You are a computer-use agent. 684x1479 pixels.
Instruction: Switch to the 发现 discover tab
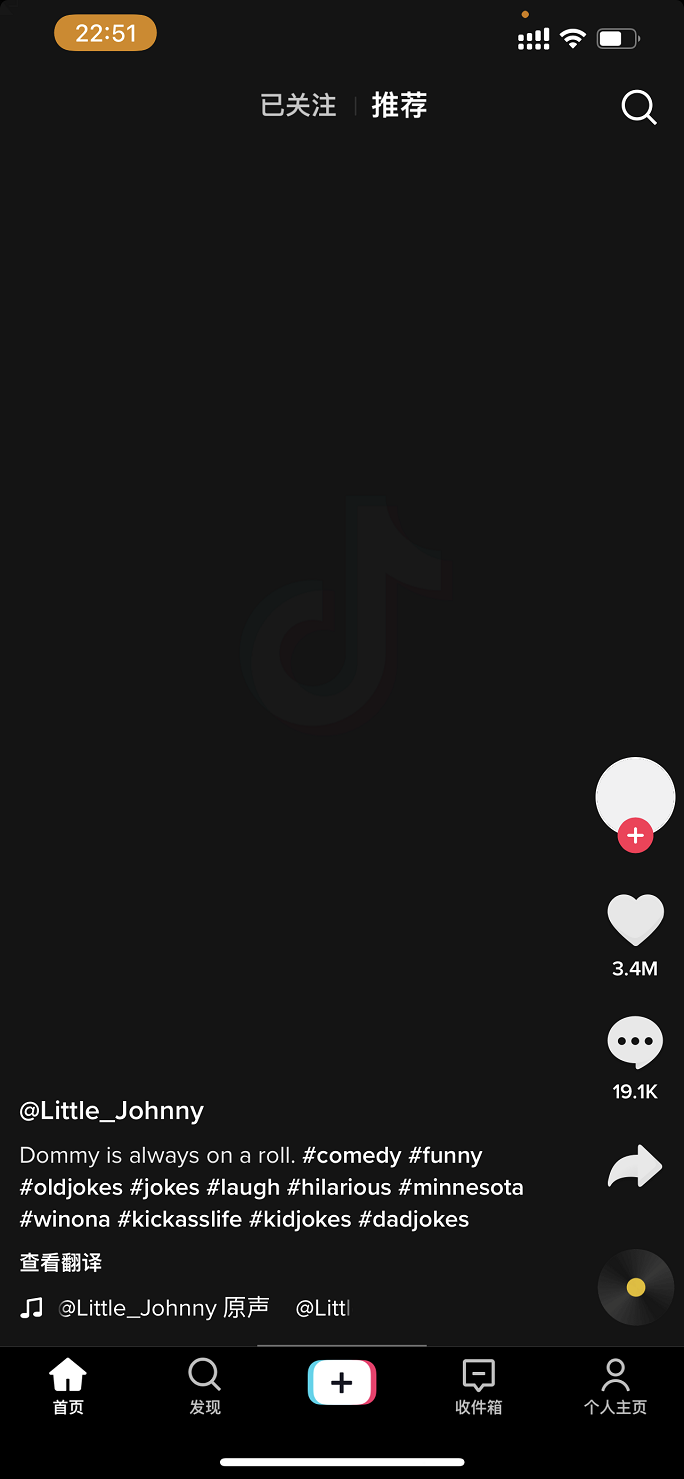tap(205, 1386)
